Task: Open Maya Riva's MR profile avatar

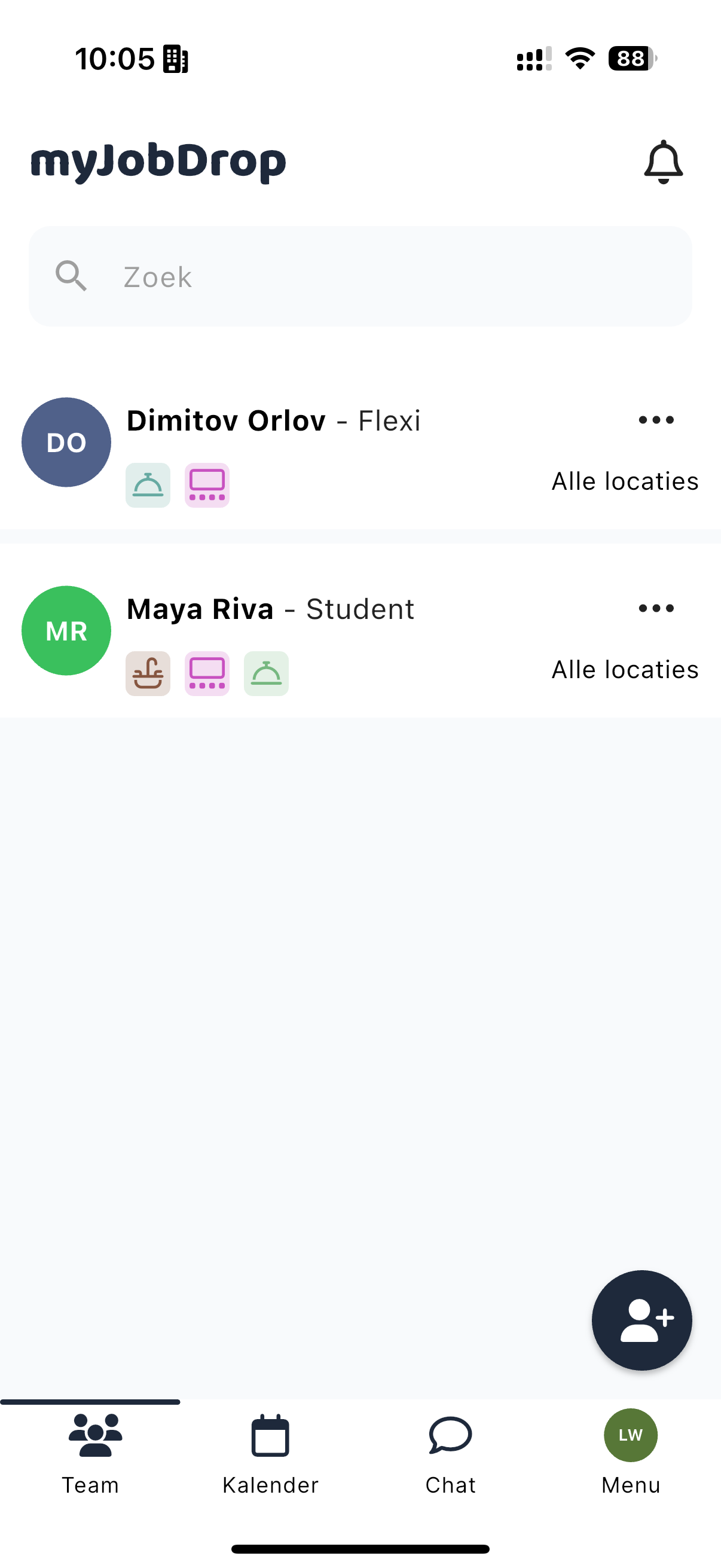Action: point(66,630)
